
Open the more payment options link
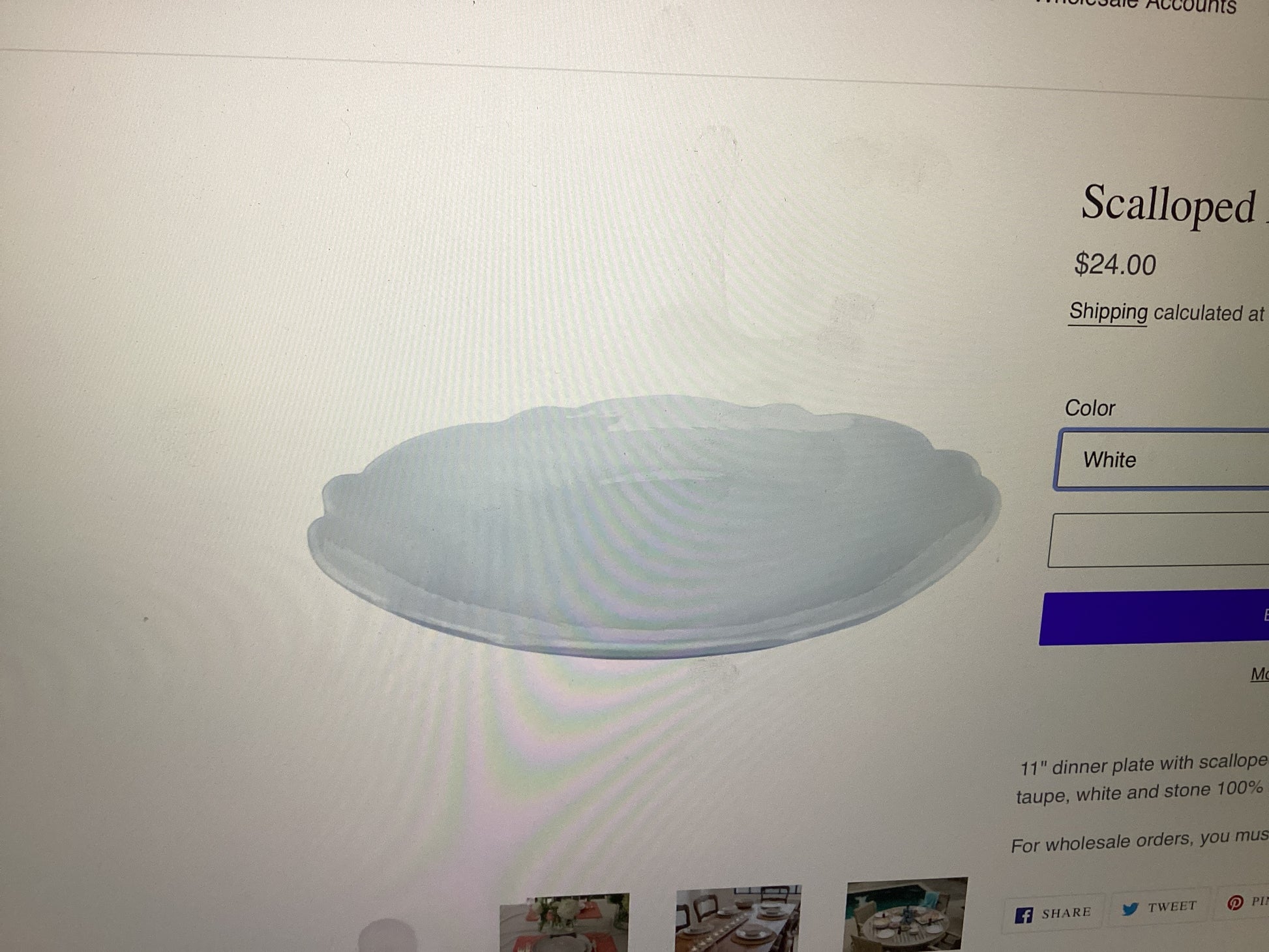1259,674
